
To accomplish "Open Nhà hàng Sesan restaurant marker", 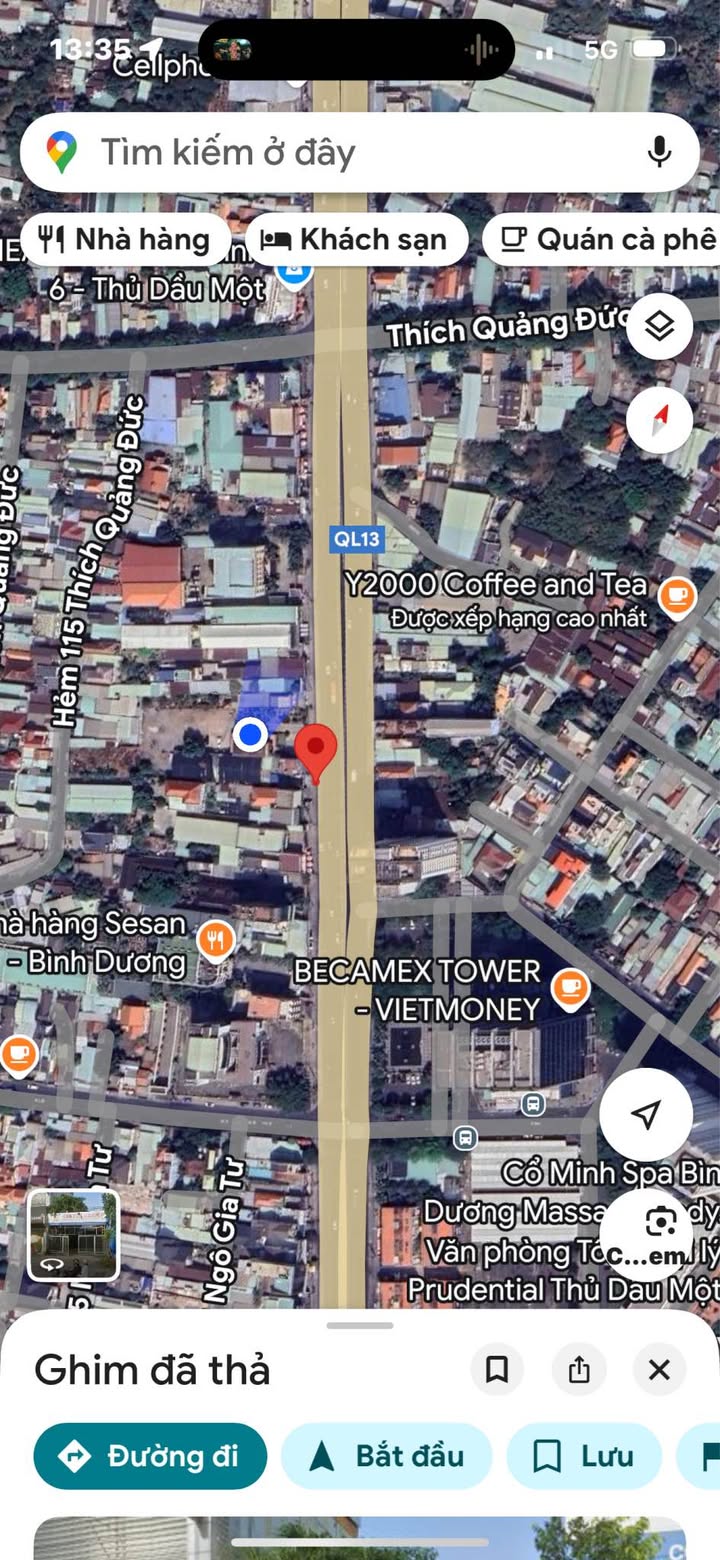I will click(x=216, y=940).
